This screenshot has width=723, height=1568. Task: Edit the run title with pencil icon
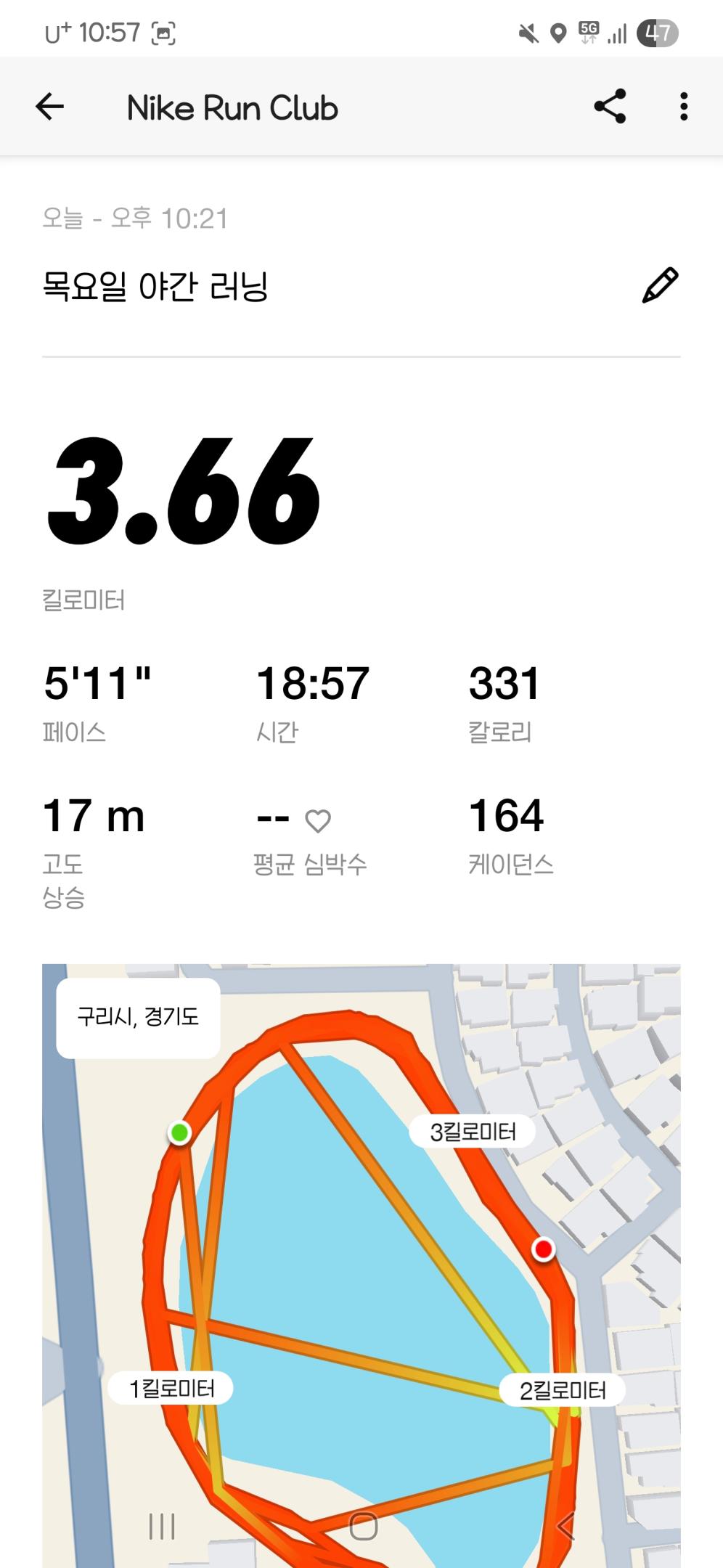pos(660,285)
